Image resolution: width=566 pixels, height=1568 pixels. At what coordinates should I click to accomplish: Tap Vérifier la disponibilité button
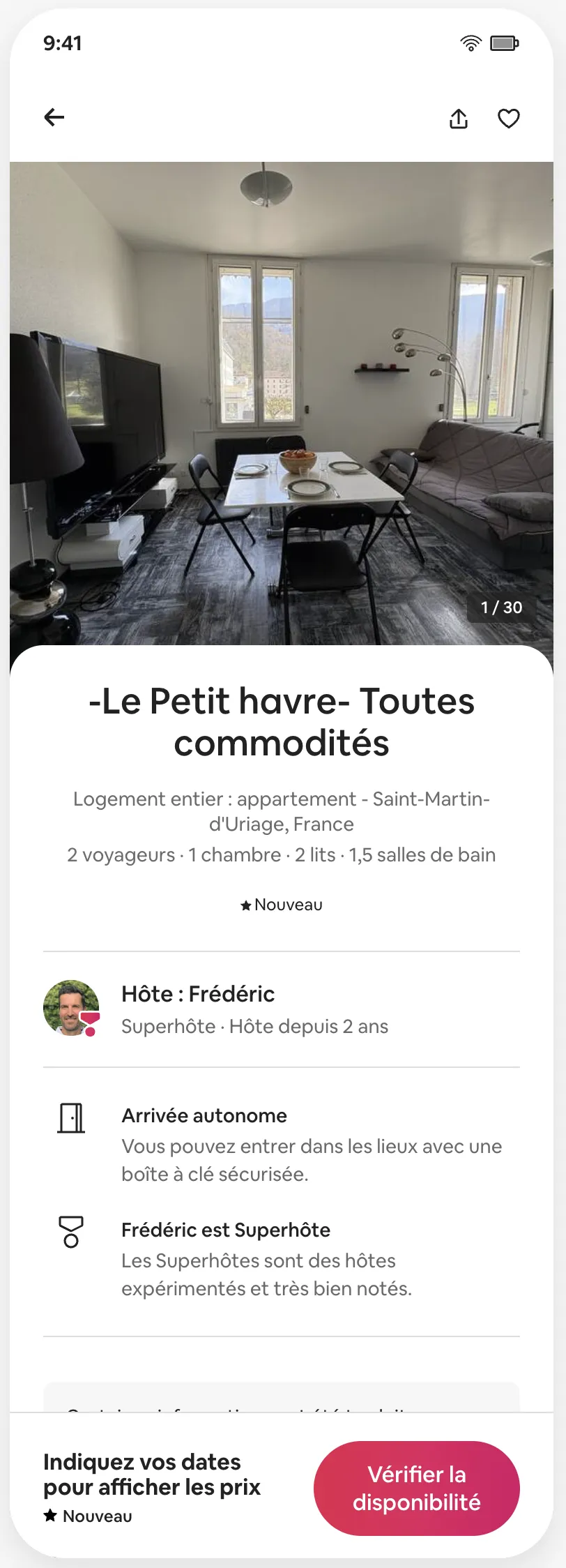click(416, 1488)
